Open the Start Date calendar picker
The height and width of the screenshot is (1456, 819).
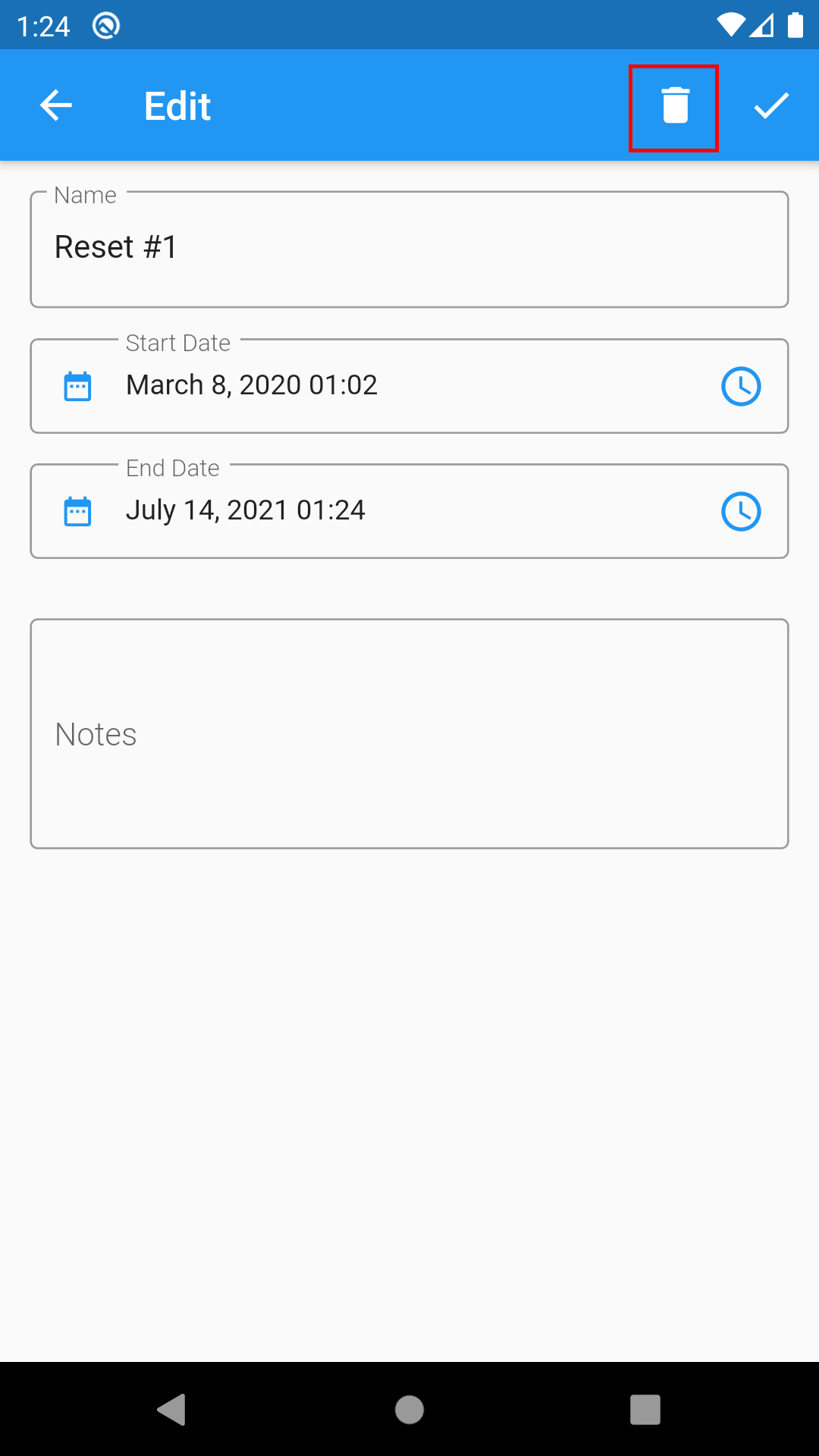tap(77, 387)
